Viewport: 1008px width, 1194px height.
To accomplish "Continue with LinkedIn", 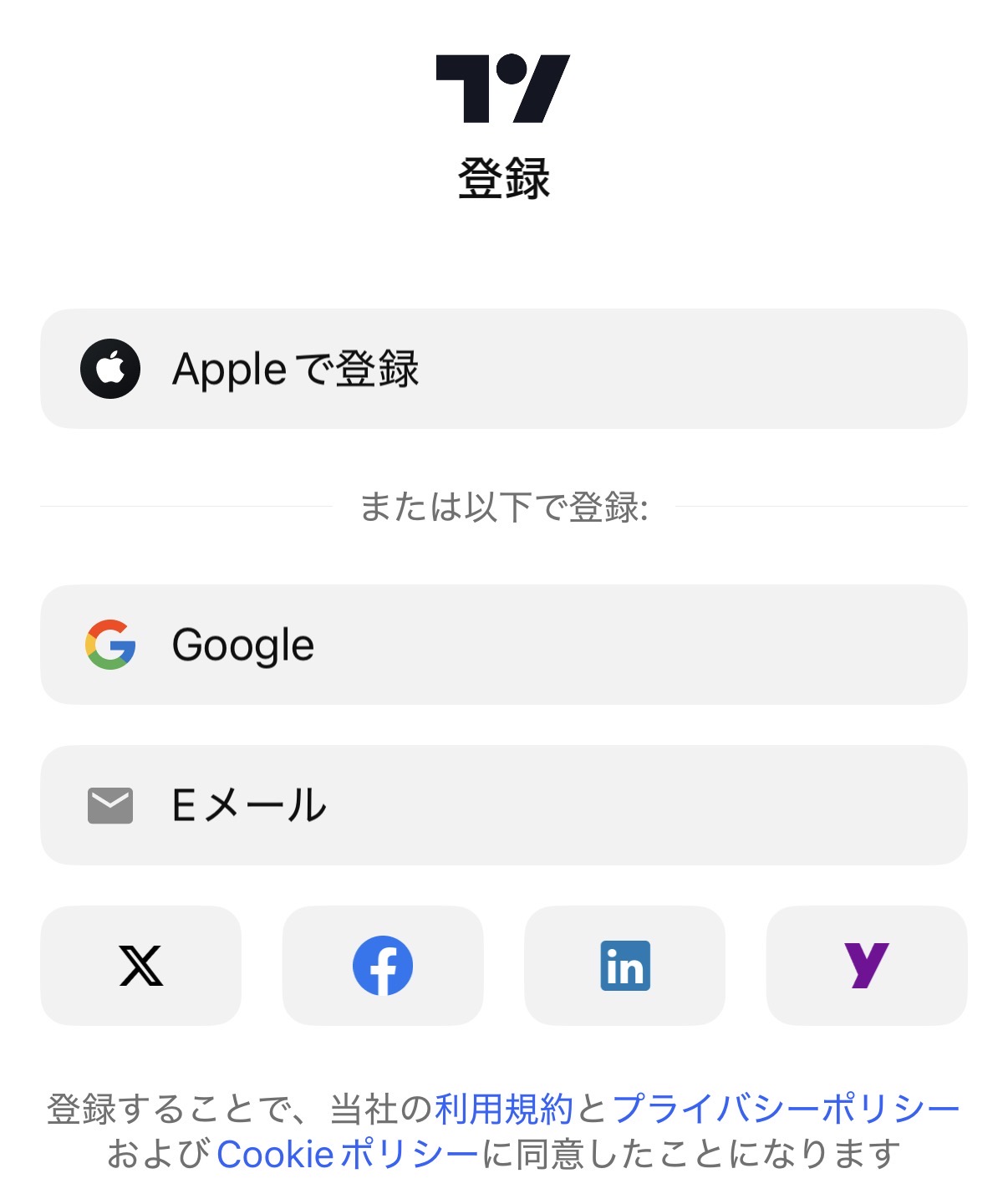I will [624, 966].
